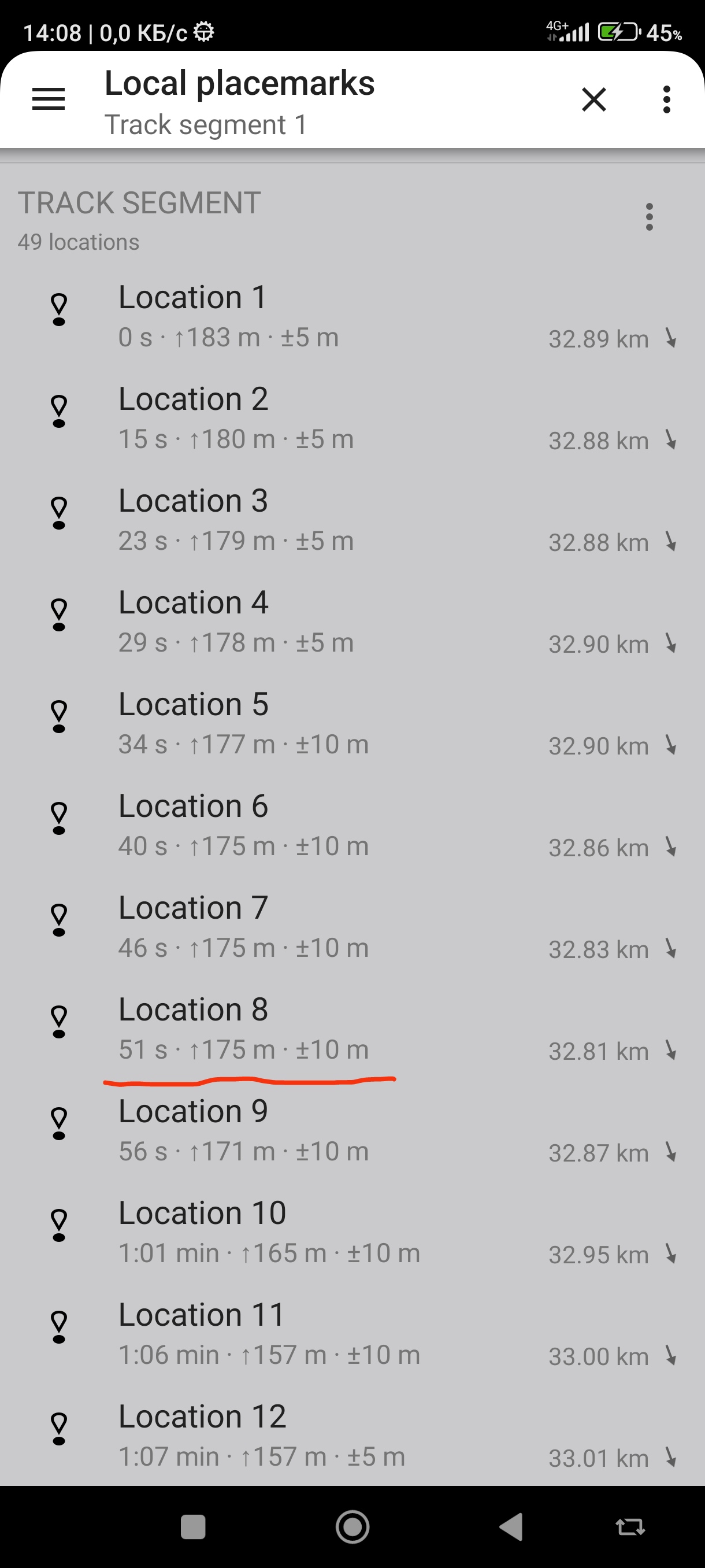The image size is (705, 1568).
Task: Go back using the system back button
Action: 511,1526
